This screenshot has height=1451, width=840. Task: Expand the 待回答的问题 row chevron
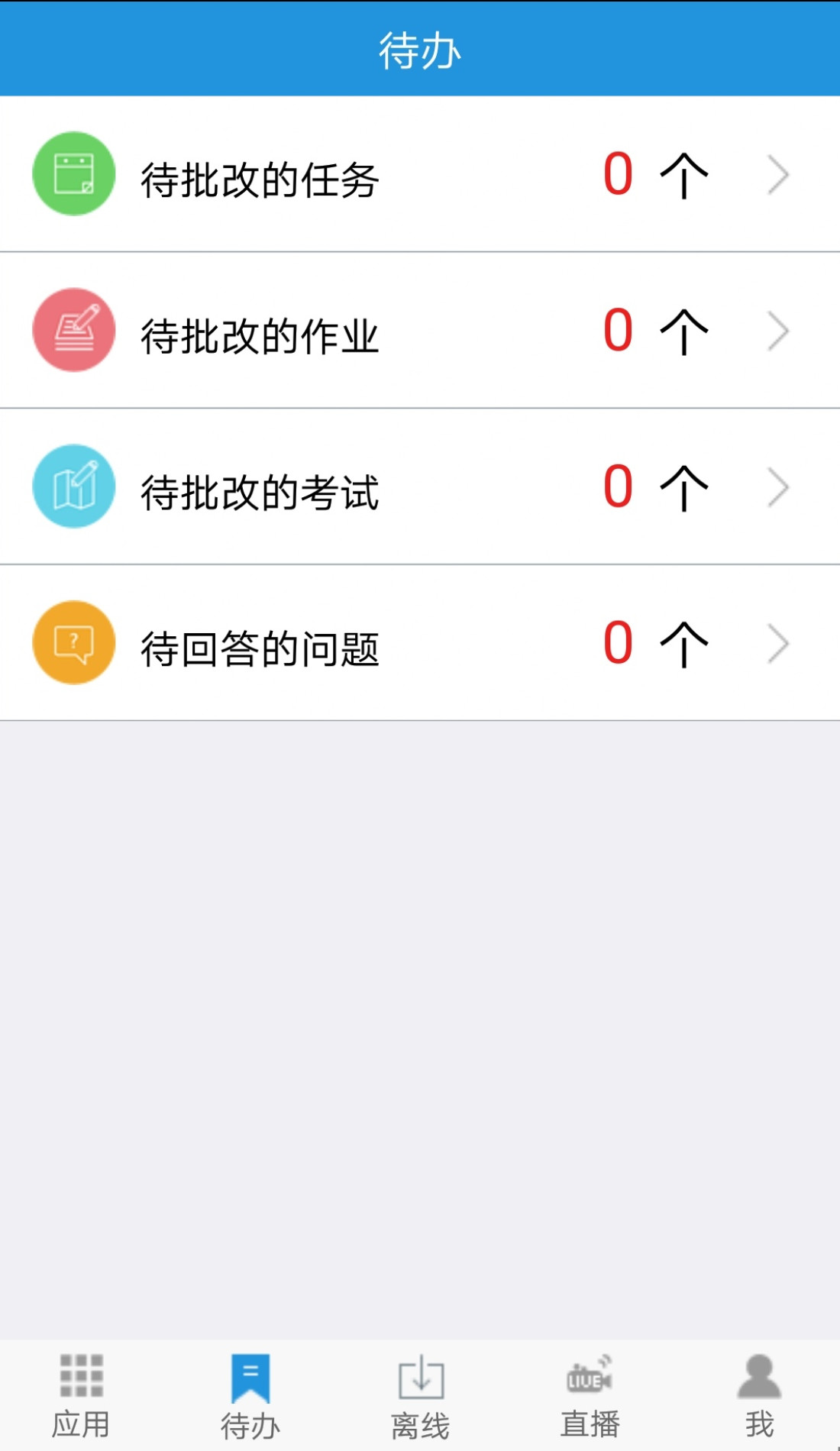point(778,642)
